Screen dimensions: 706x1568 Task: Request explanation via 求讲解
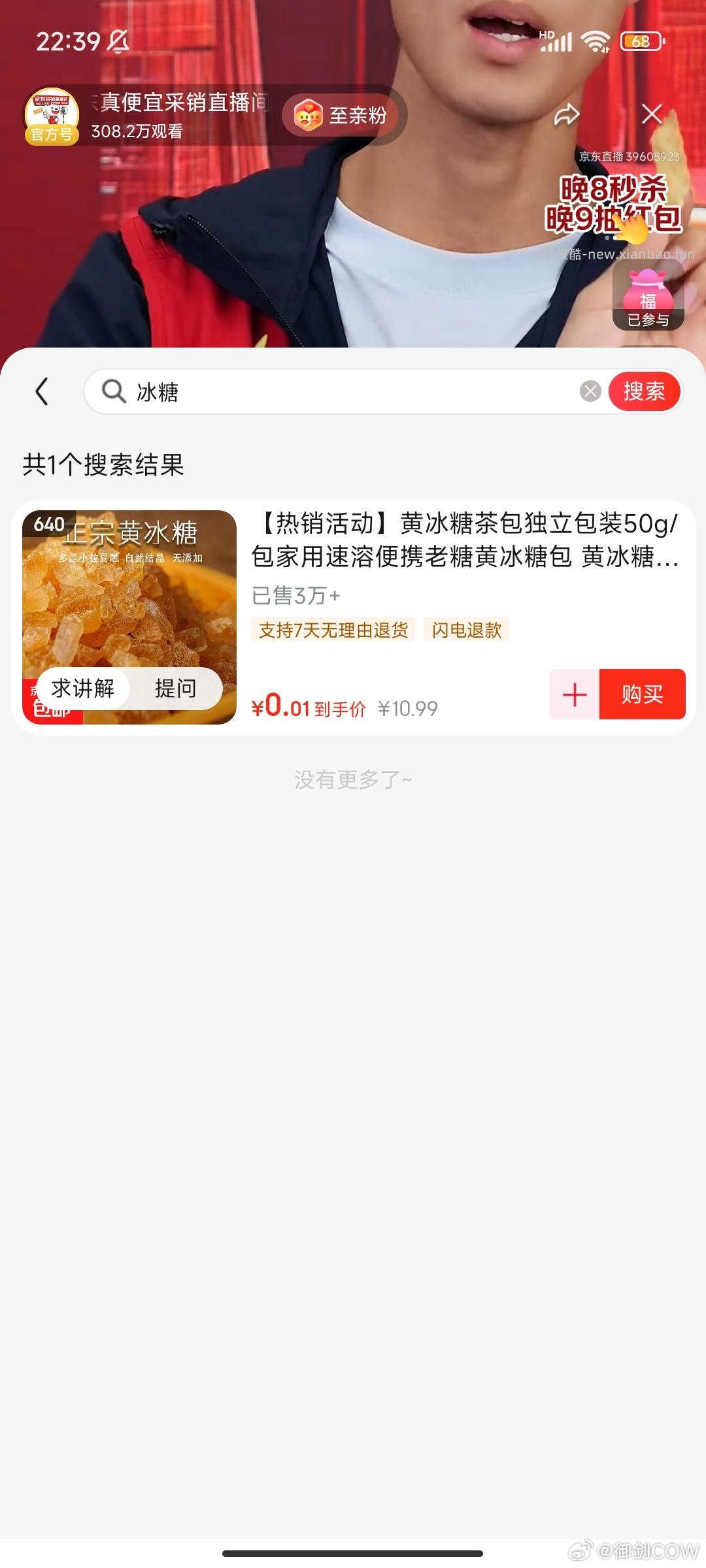(84, 688)
